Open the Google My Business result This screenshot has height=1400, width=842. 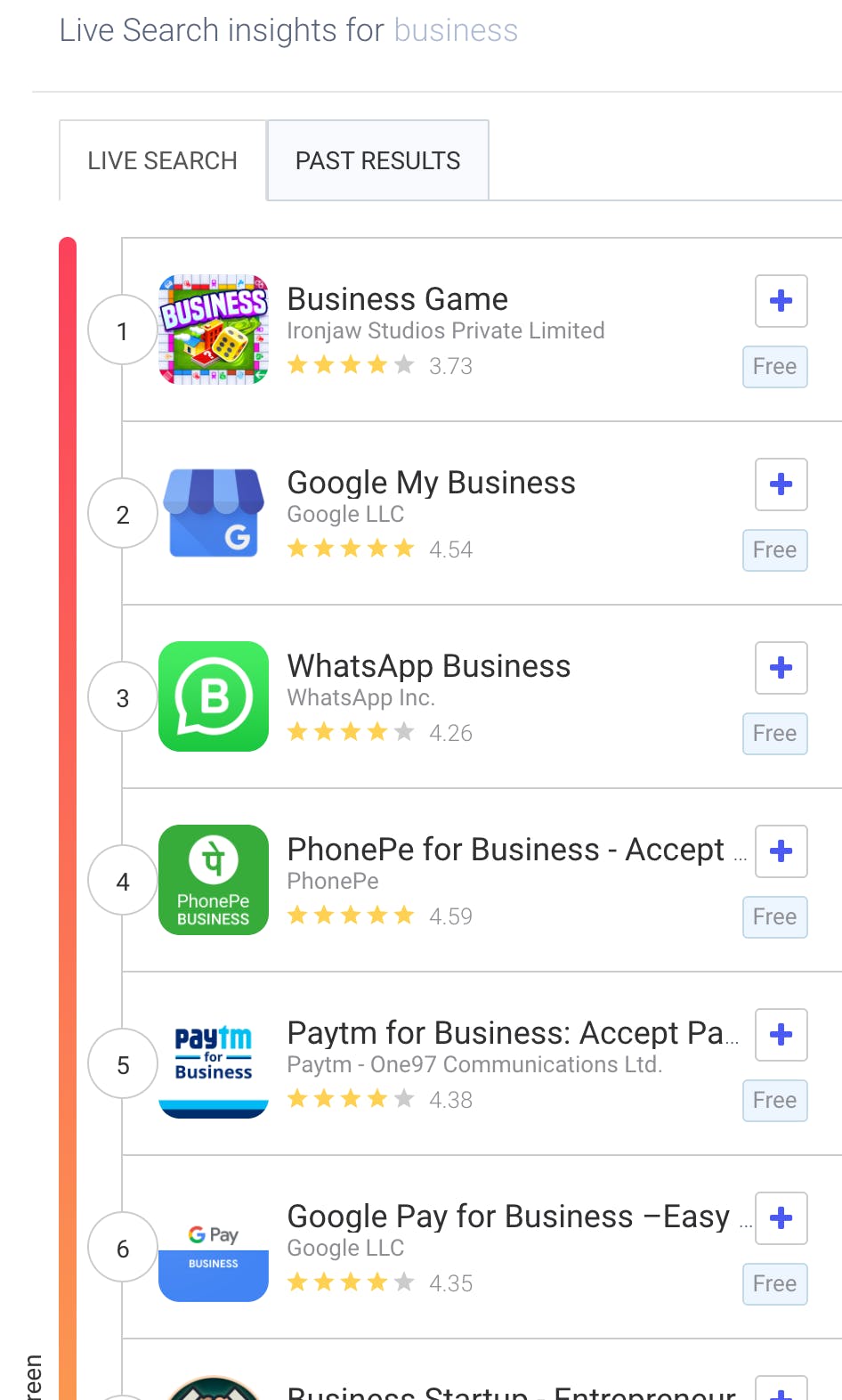(x=431, y=484)
